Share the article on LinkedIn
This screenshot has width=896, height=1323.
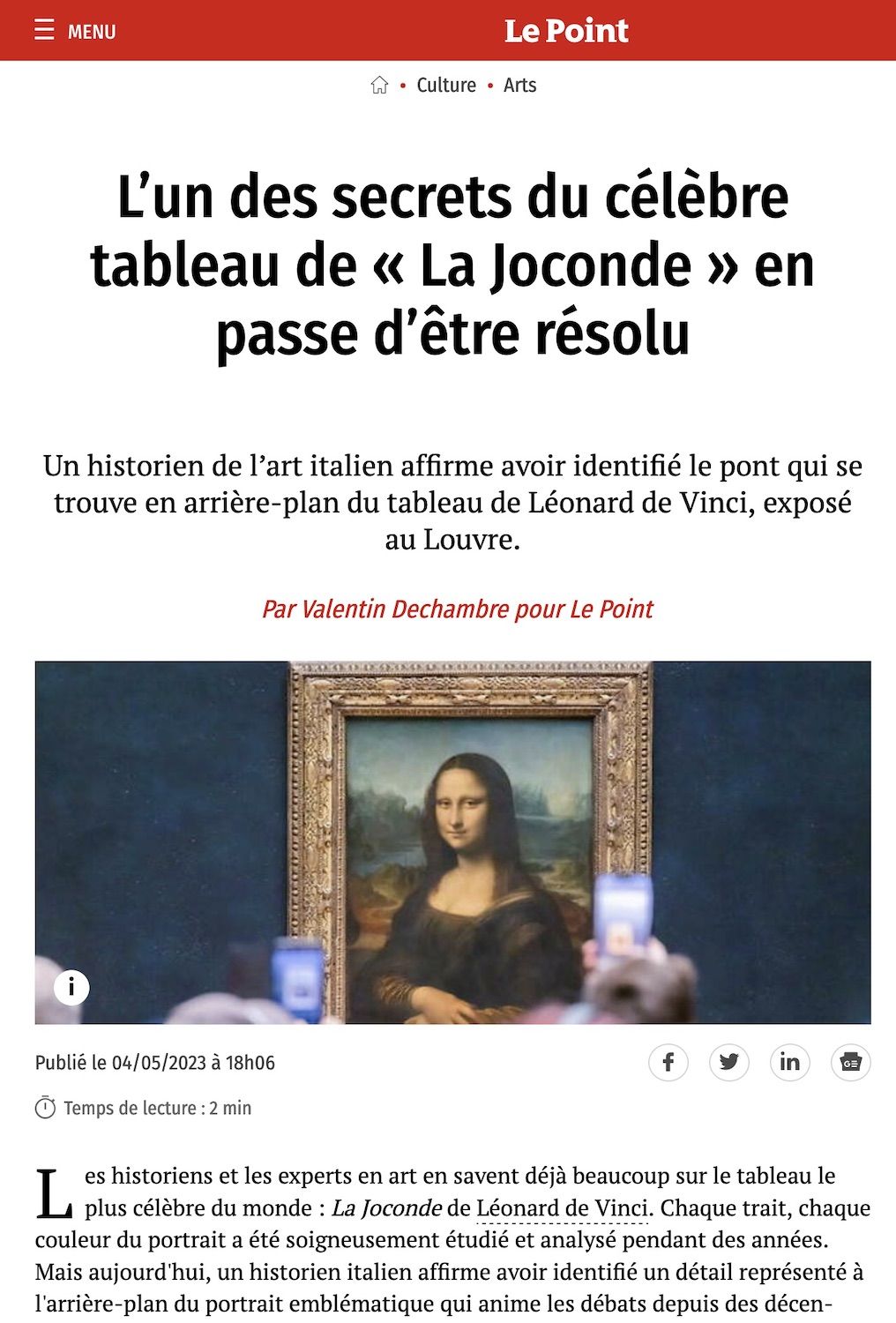click(790, 1062)
